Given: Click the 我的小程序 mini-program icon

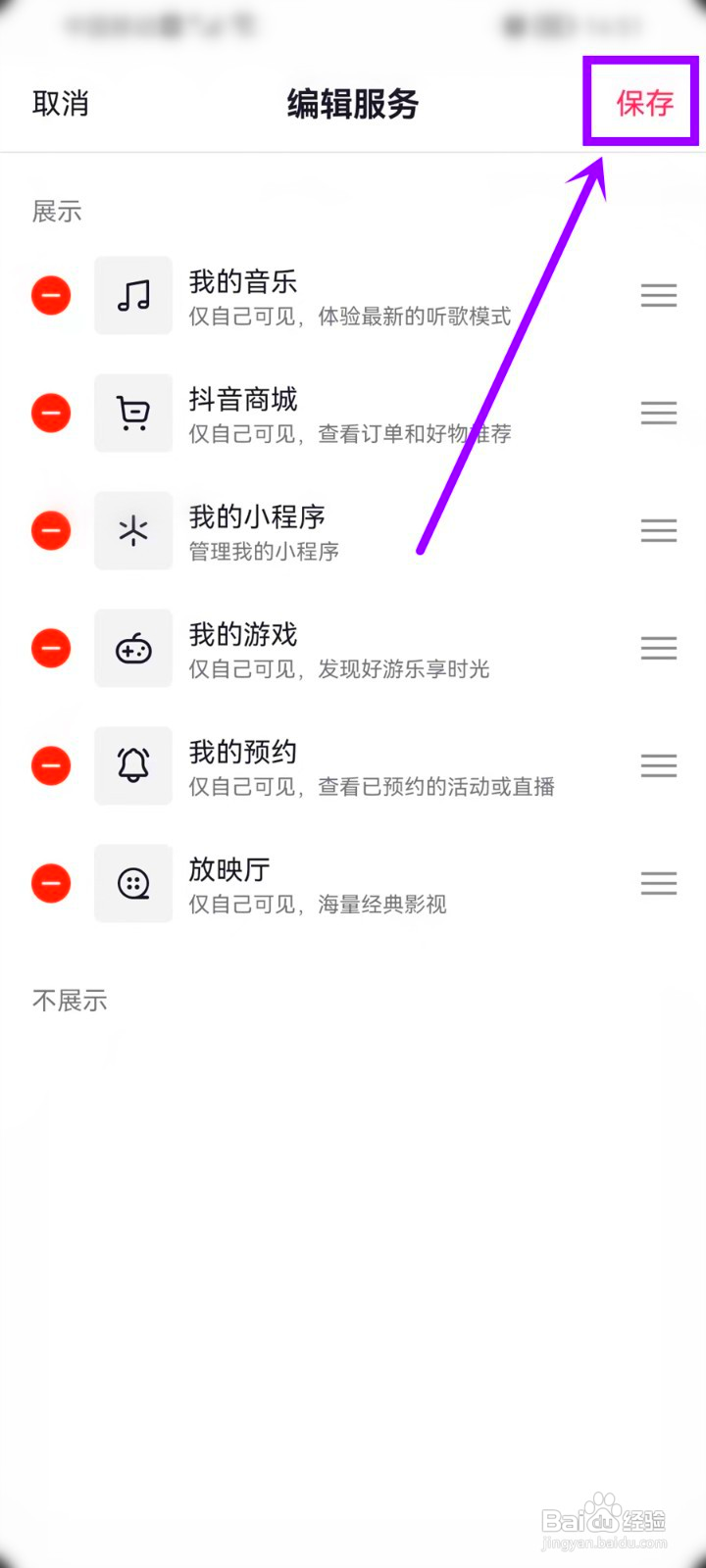Looking at the screenshot, I should pos(133,530).
